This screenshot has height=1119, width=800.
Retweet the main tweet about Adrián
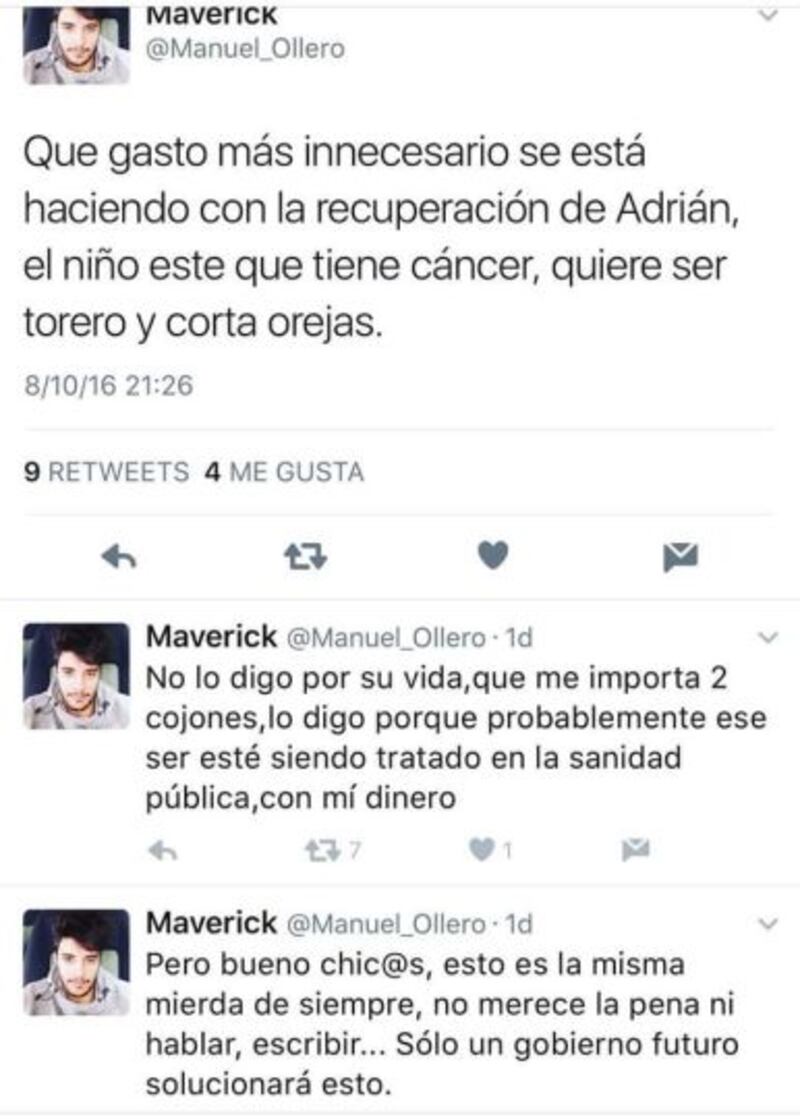pos(305,557)
